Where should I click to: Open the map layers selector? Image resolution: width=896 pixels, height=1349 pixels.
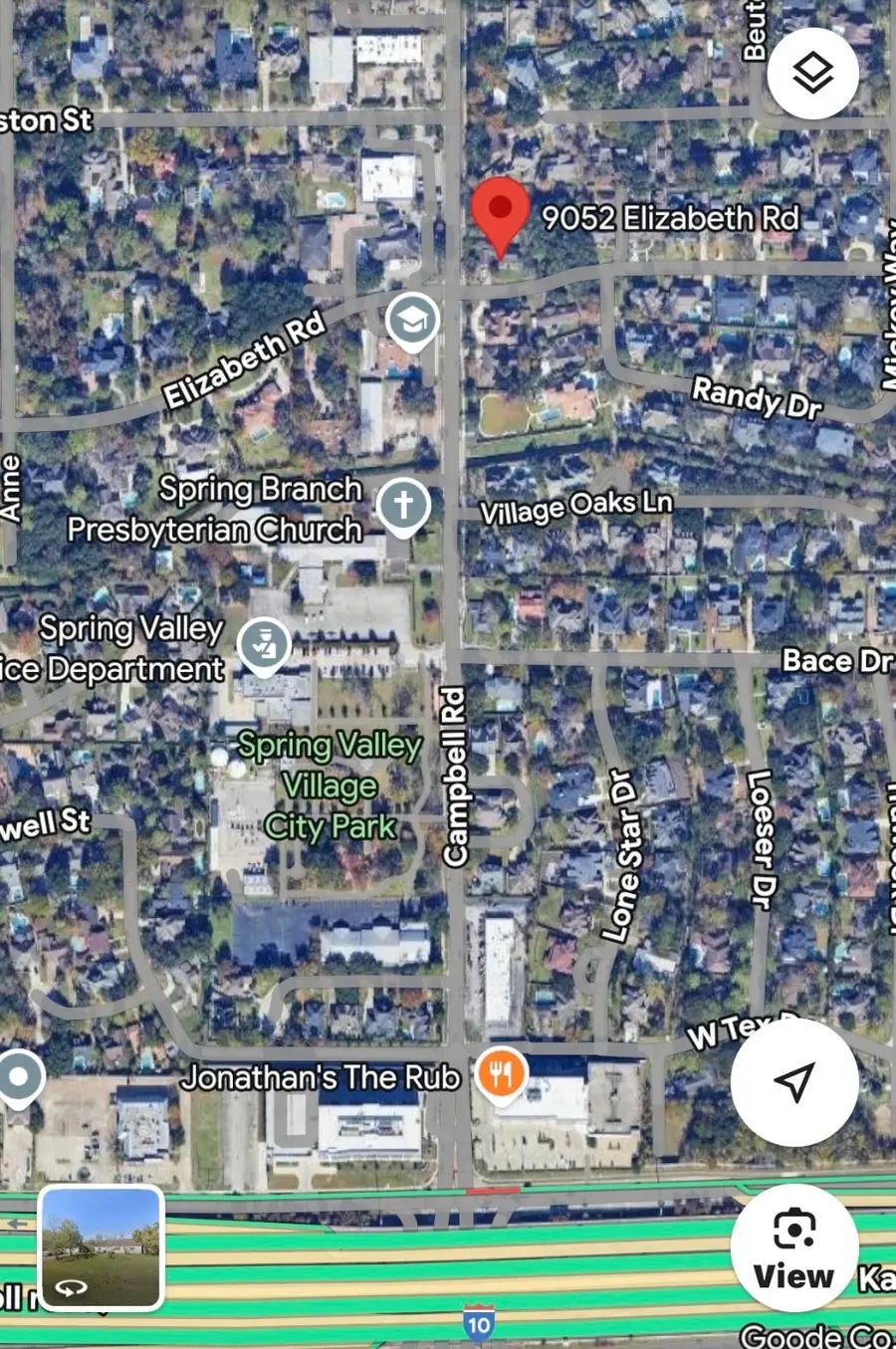(812, 74)
